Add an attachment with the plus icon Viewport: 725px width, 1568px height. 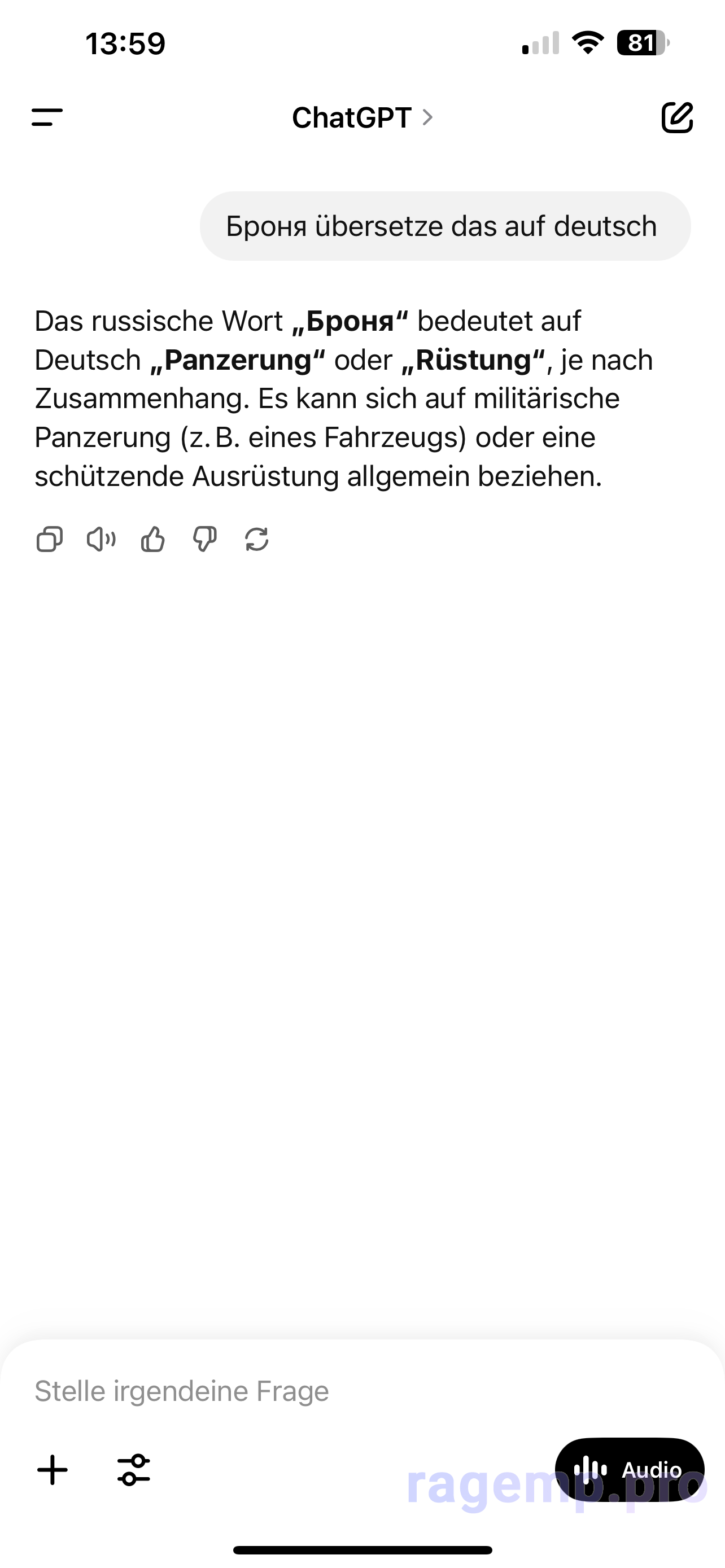[53, 1470]
